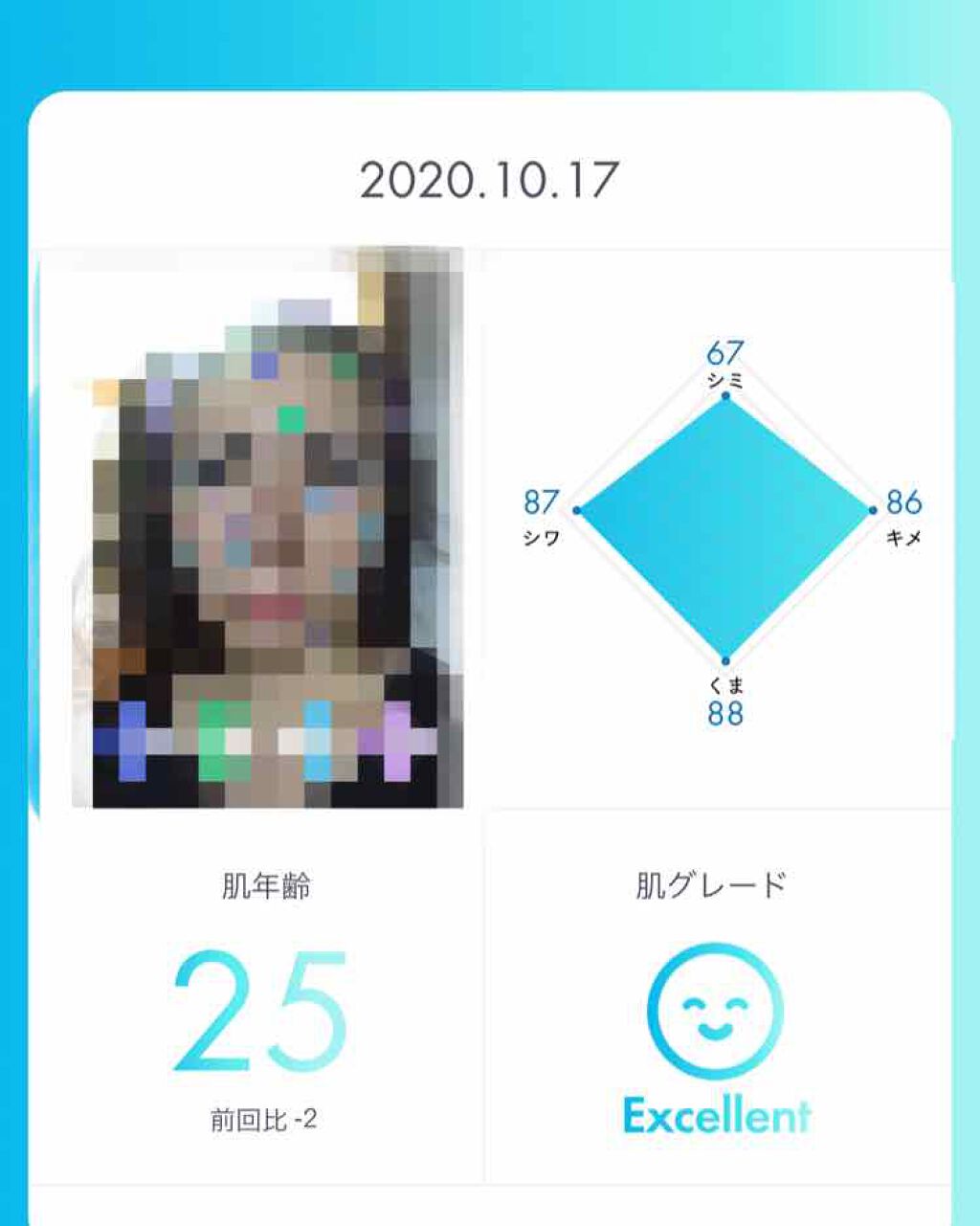
Task: Tap the blue diamond radar chart area
Action: tap(725, 522)
